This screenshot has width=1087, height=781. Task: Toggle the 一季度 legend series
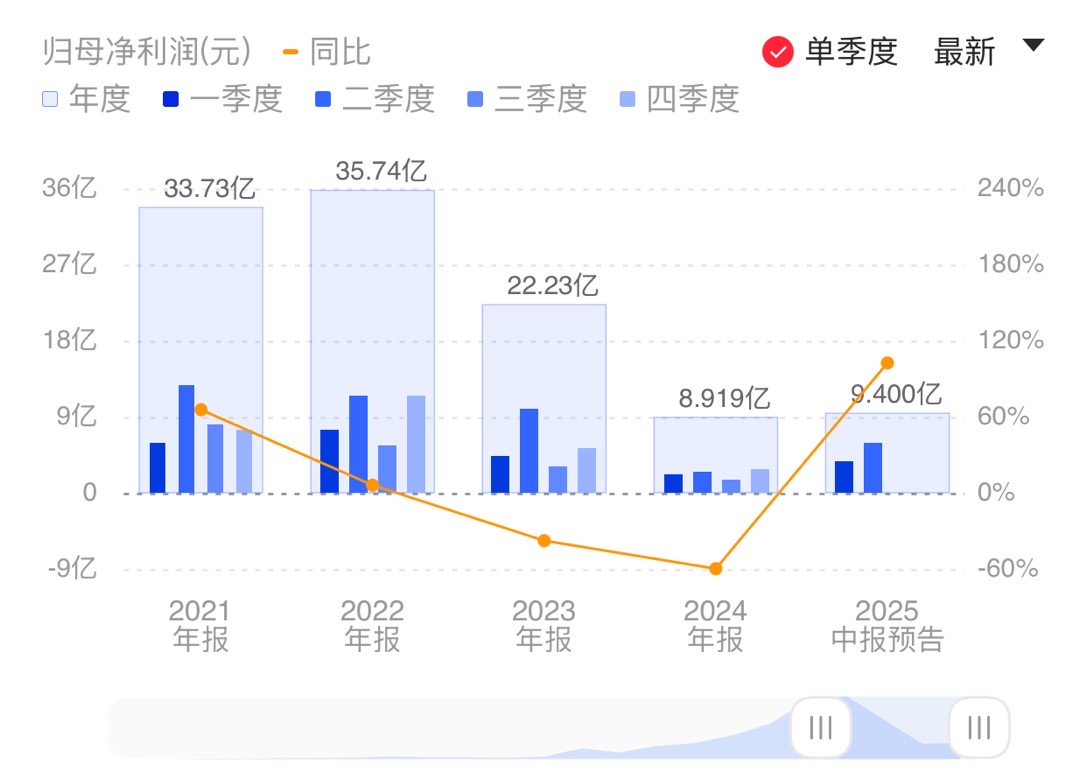tap(223, 99)
